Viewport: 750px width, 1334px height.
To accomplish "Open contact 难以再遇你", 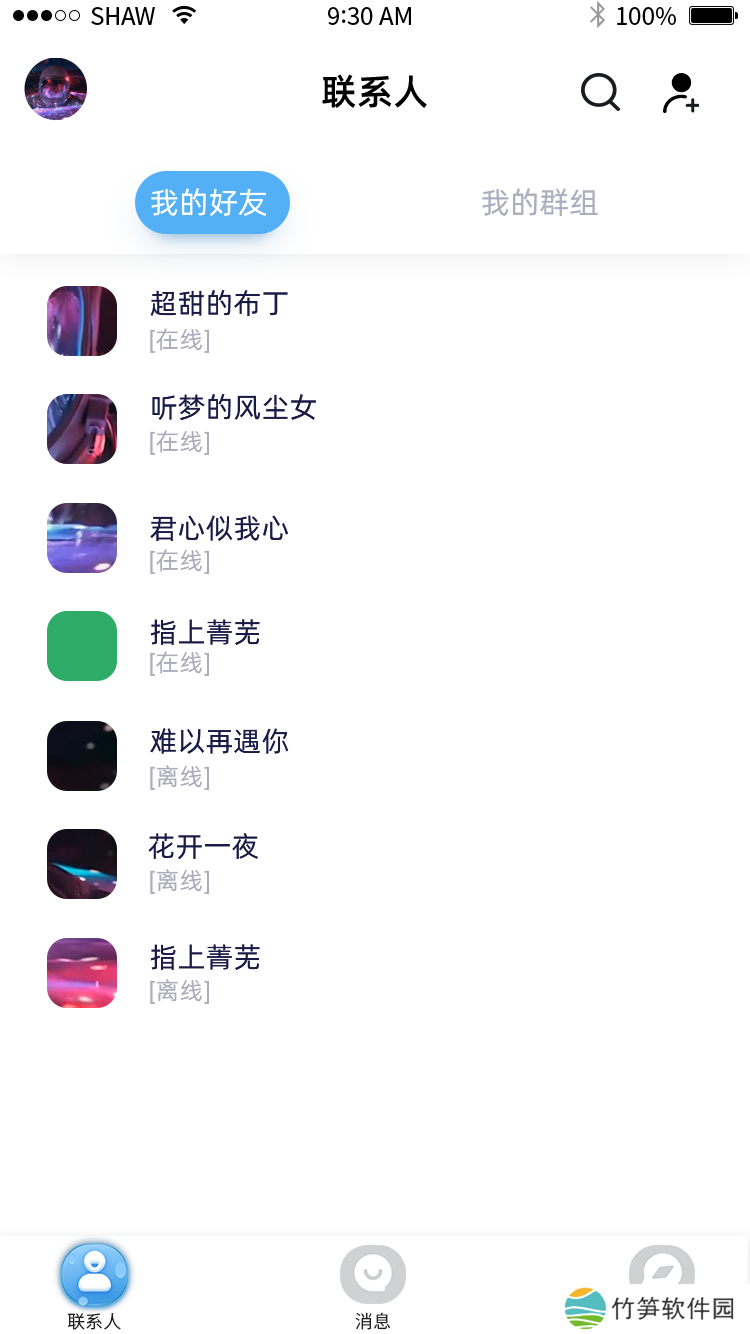I will (x=219, y=756).
